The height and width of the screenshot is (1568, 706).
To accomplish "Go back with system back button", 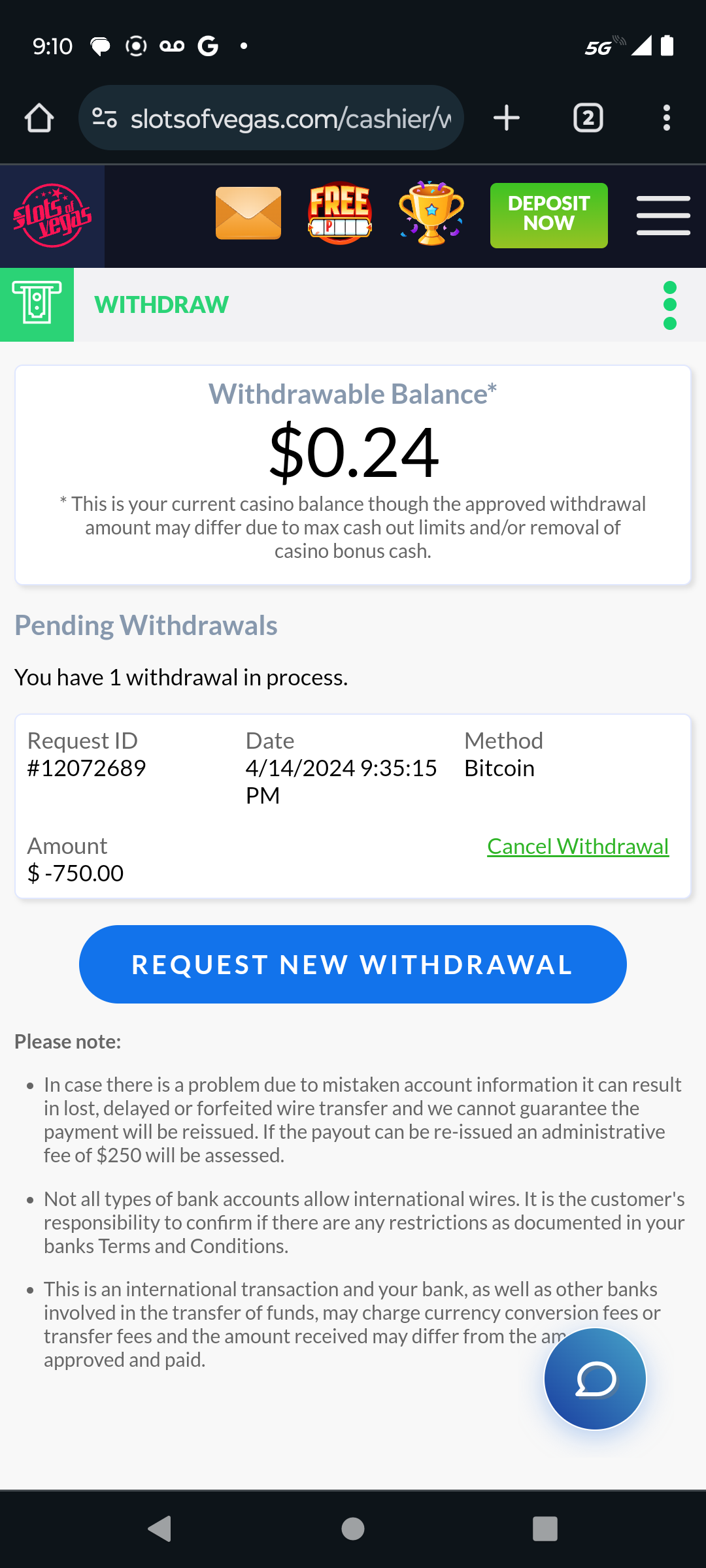I will coord(160,1529).
